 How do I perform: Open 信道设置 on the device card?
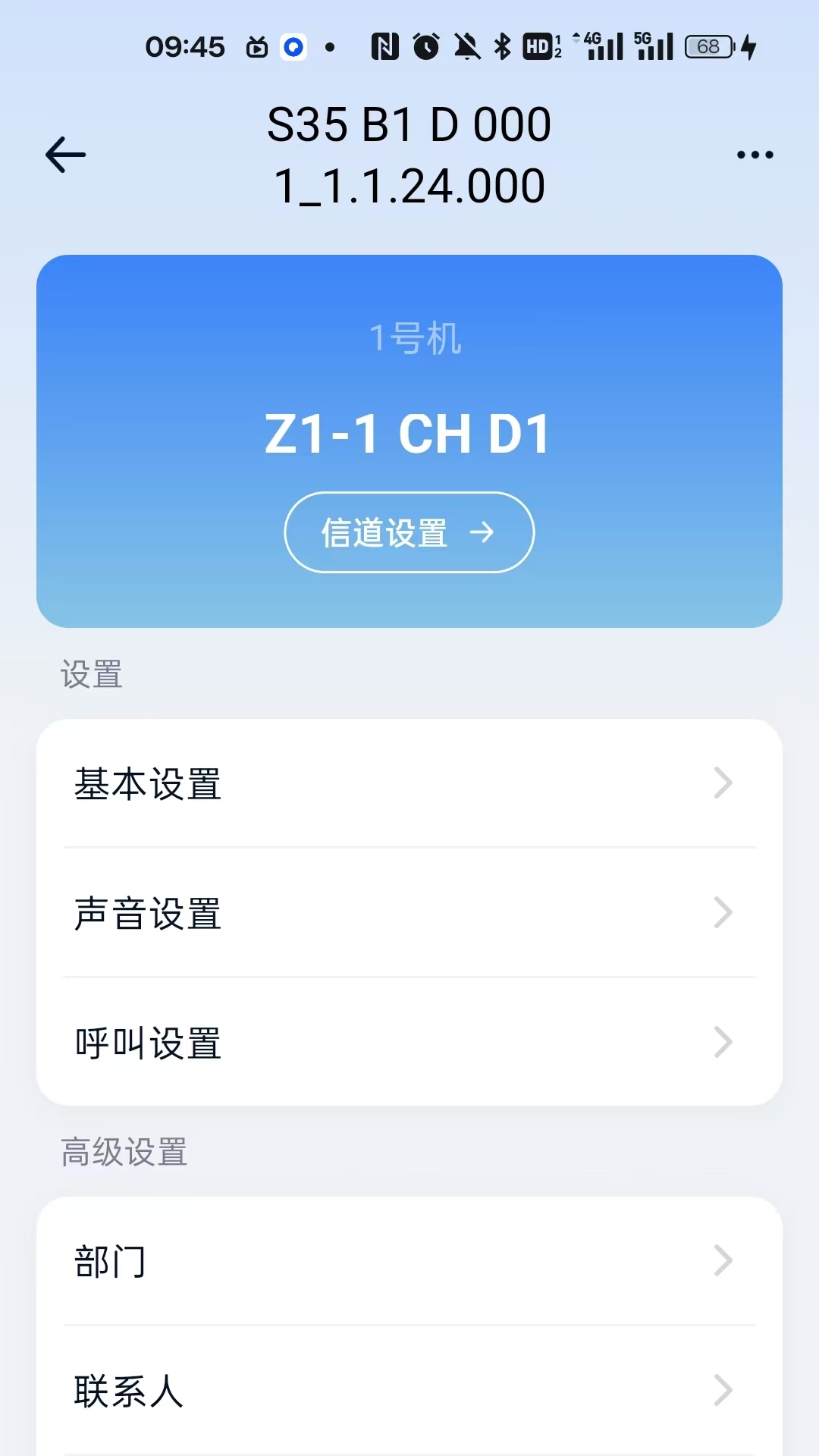(x=408, y=532)
